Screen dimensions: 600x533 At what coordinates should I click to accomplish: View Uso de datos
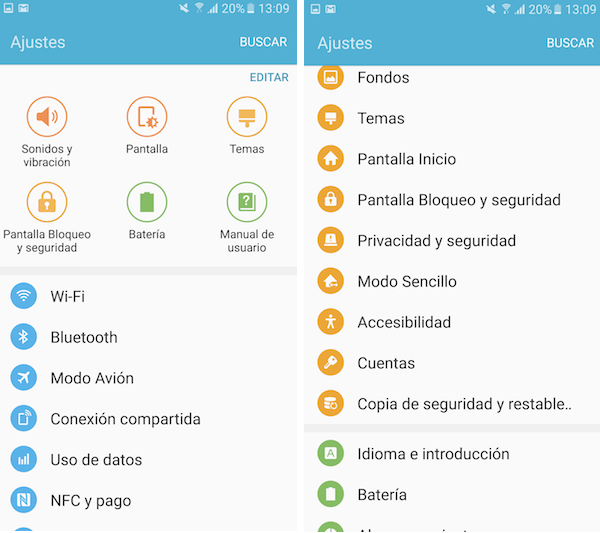tap(96, 460)
